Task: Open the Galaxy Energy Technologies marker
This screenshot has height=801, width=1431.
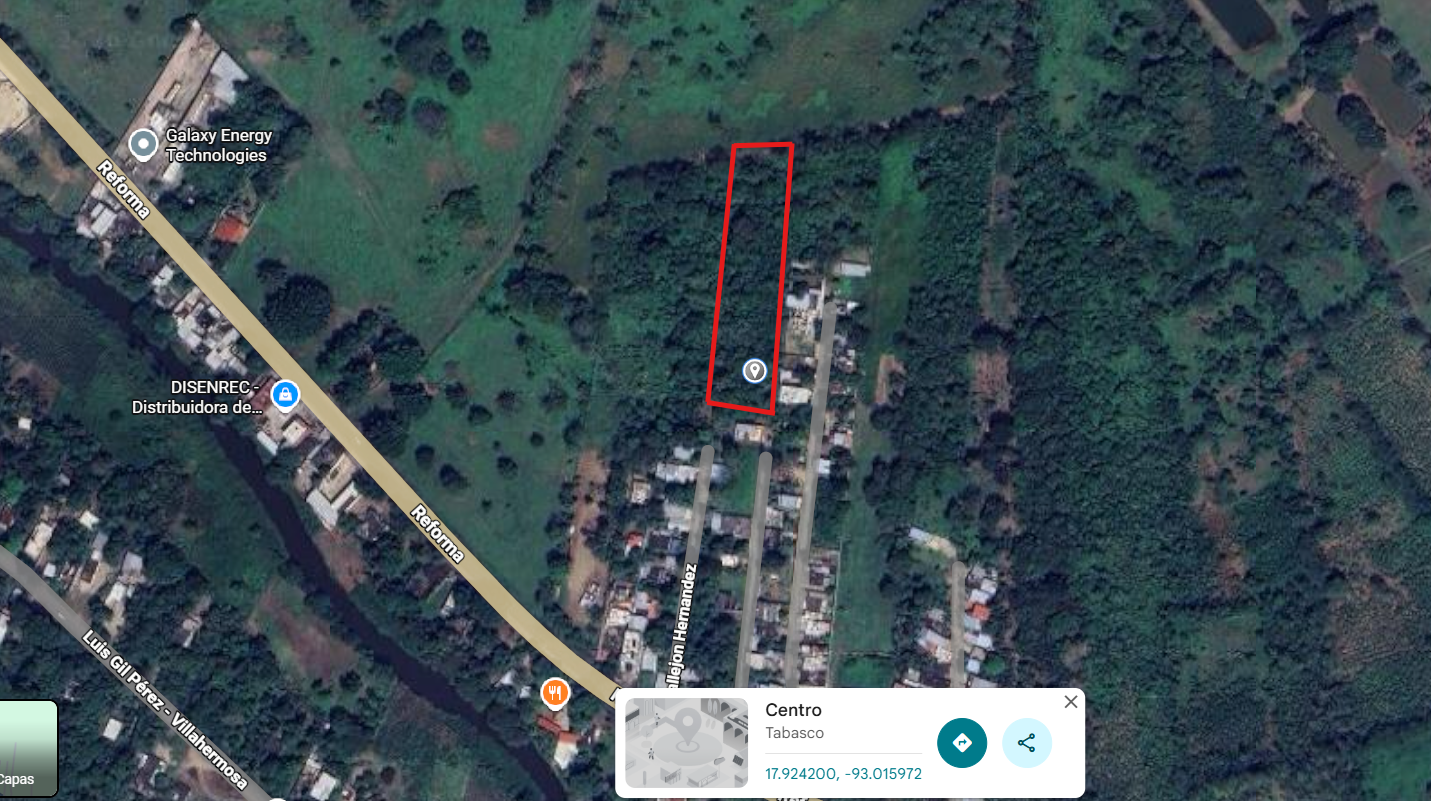Action: (x=144, y=145)
